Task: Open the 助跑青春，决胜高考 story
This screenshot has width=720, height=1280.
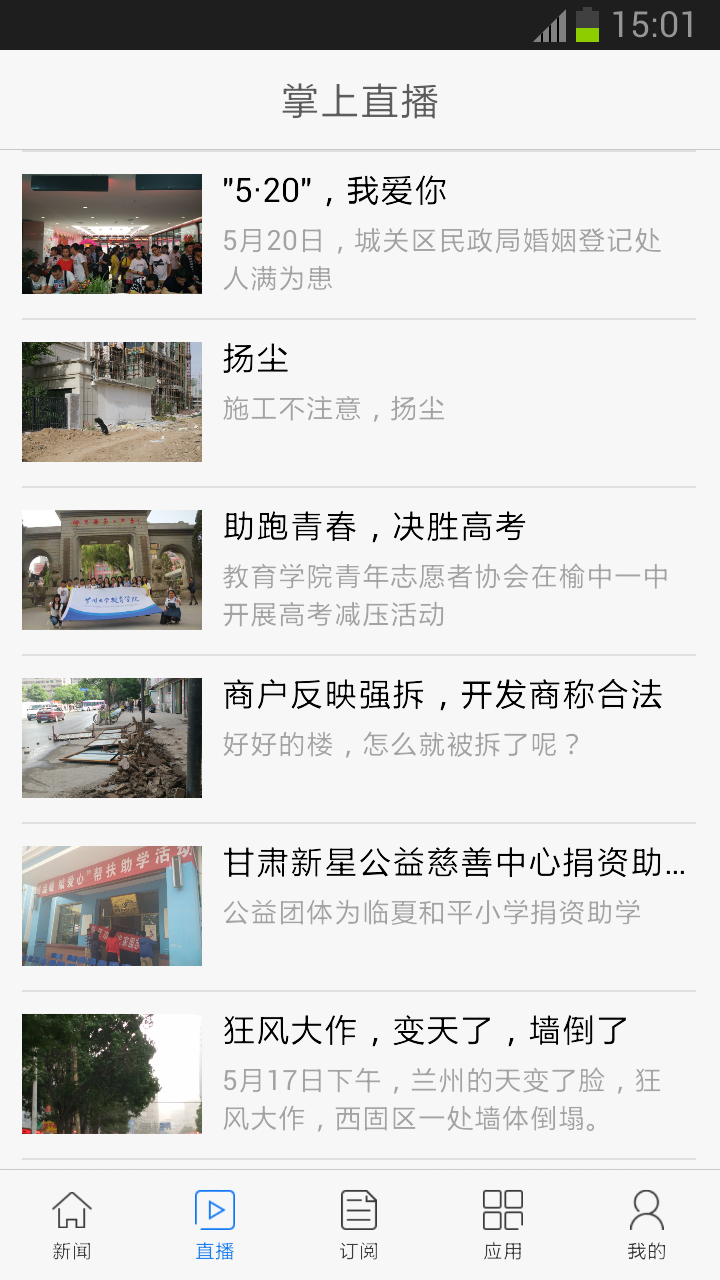Action: (360, 570)
